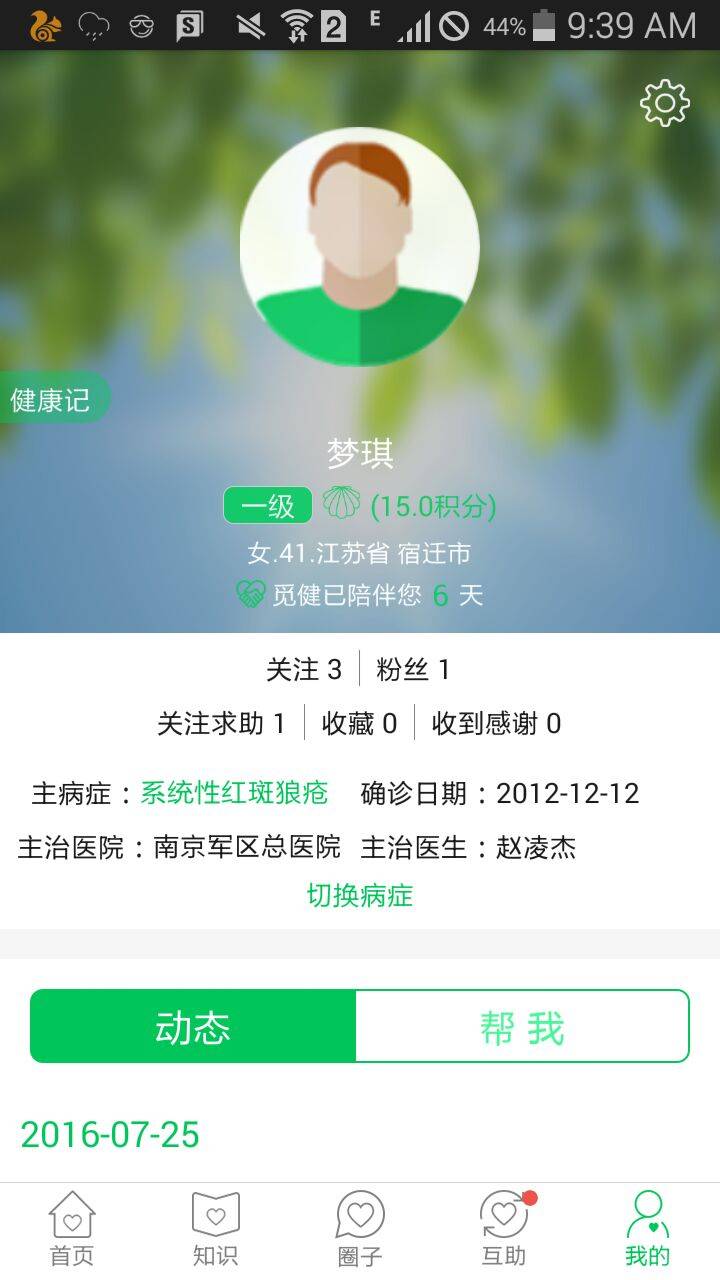Open 收藏 favorites
Viewport: 720px width, 1280px height.
(x=359, y=723)
